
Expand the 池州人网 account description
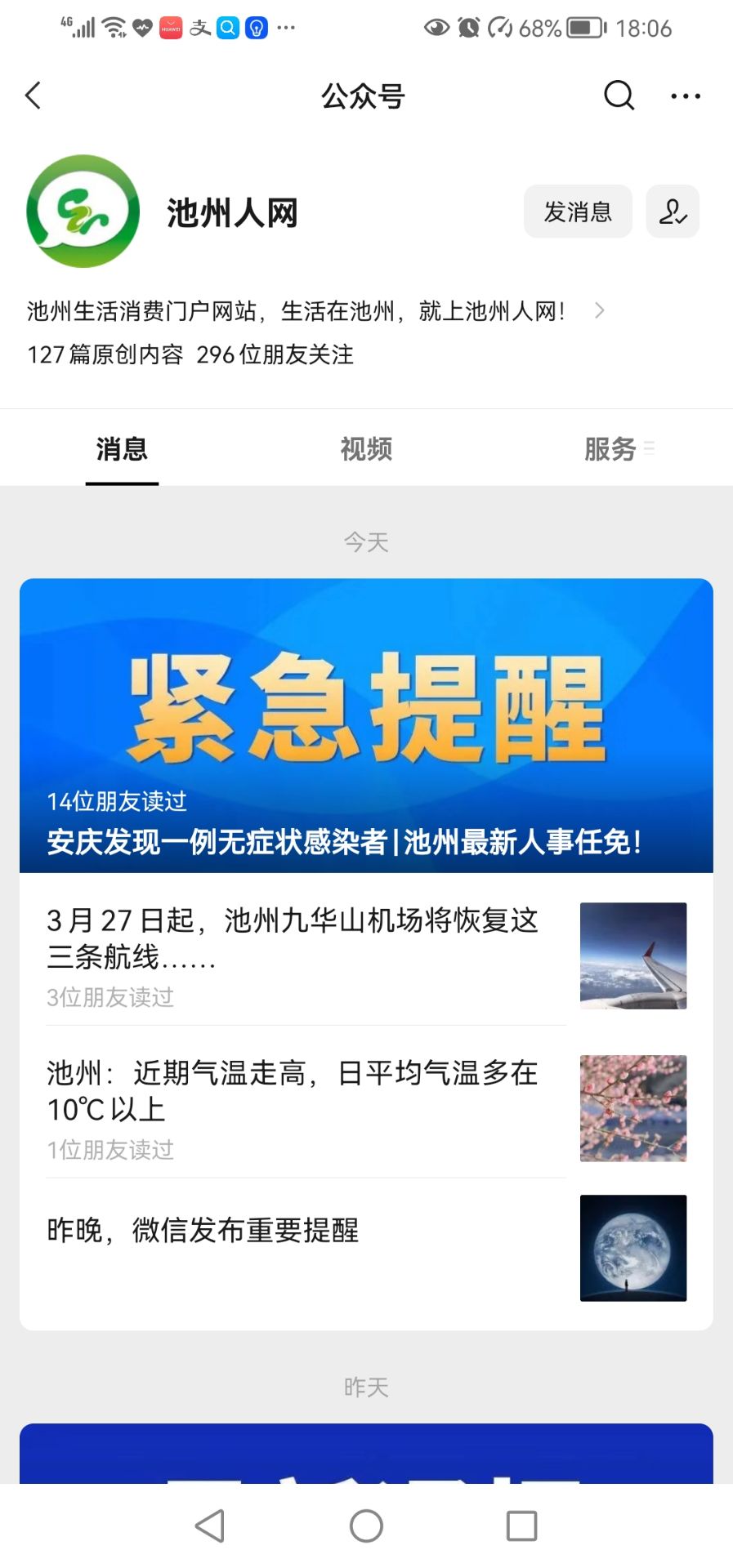click(x=599, y=310)
